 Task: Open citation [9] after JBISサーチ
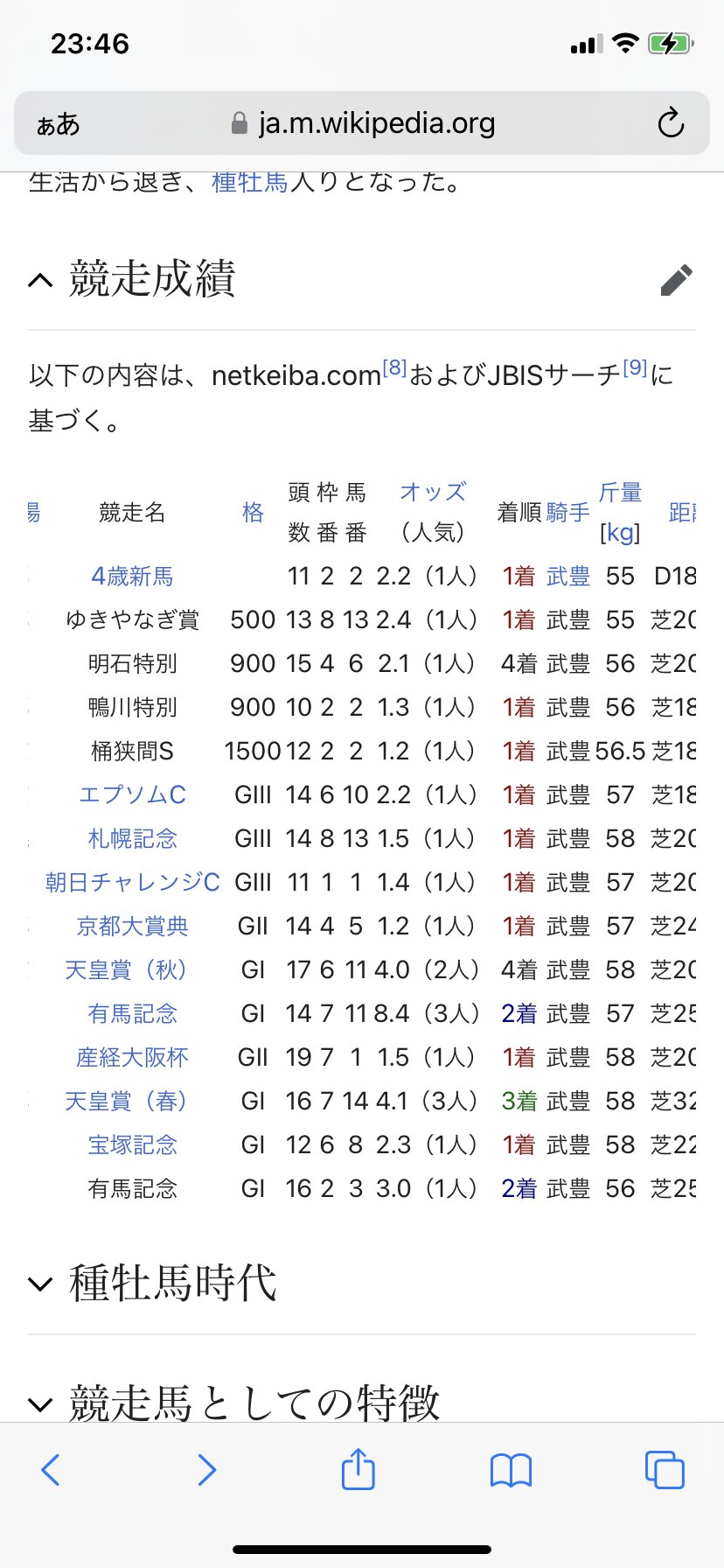pos(635,367)
